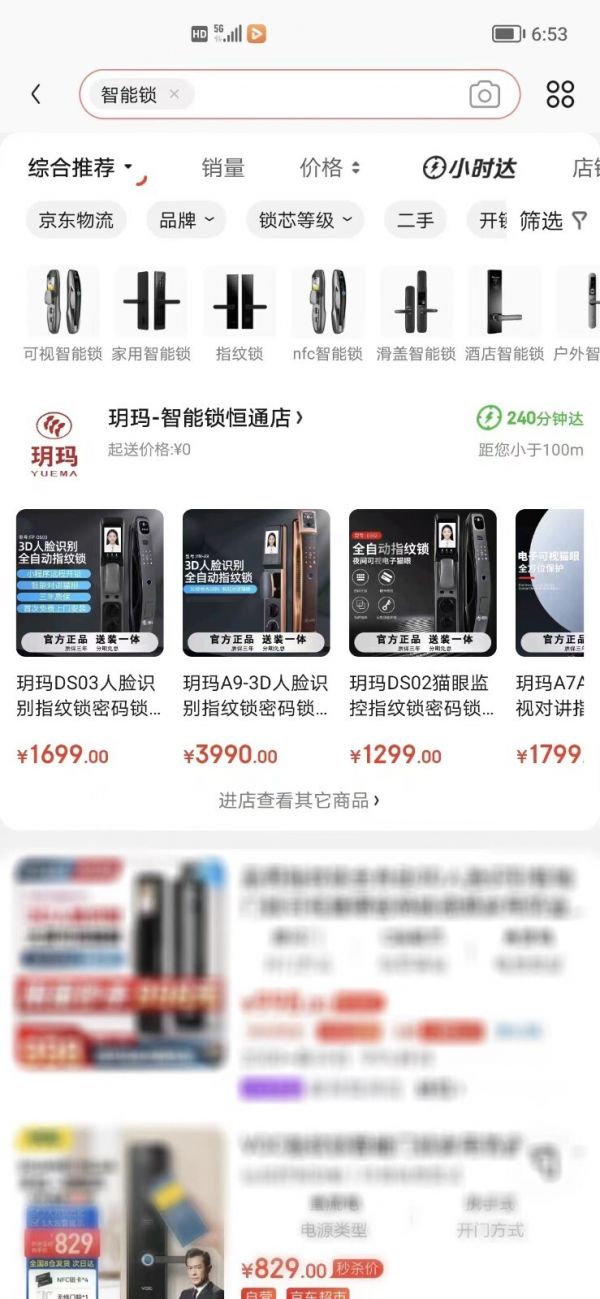Select the 京东物流 filter chip
The width and height of the screenshot is (600, 1299).
(76, 220)
